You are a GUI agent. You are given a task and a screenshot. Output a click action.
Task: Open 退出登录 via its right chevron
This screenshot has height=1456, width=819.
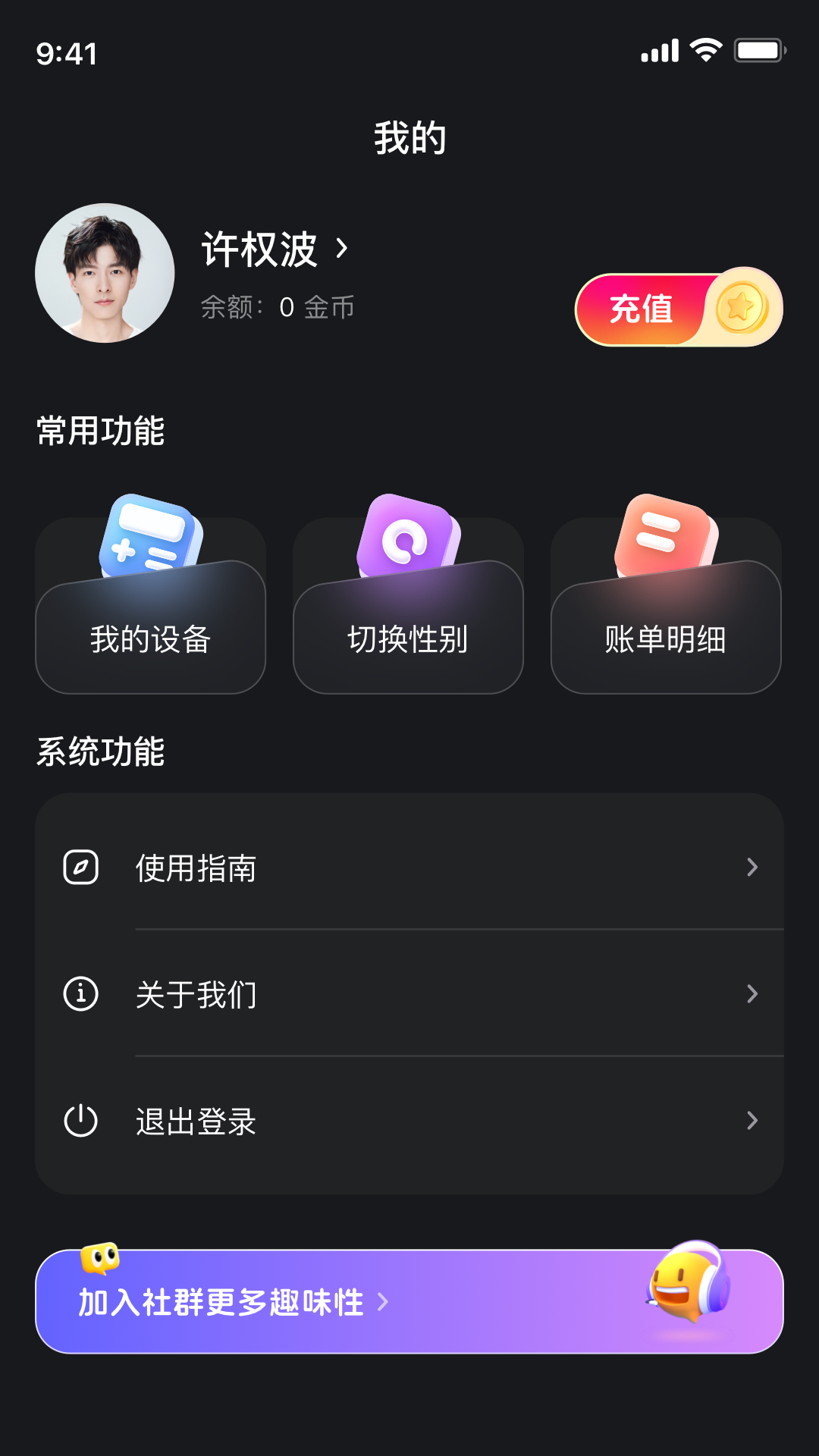click(x=752, y=1120)
